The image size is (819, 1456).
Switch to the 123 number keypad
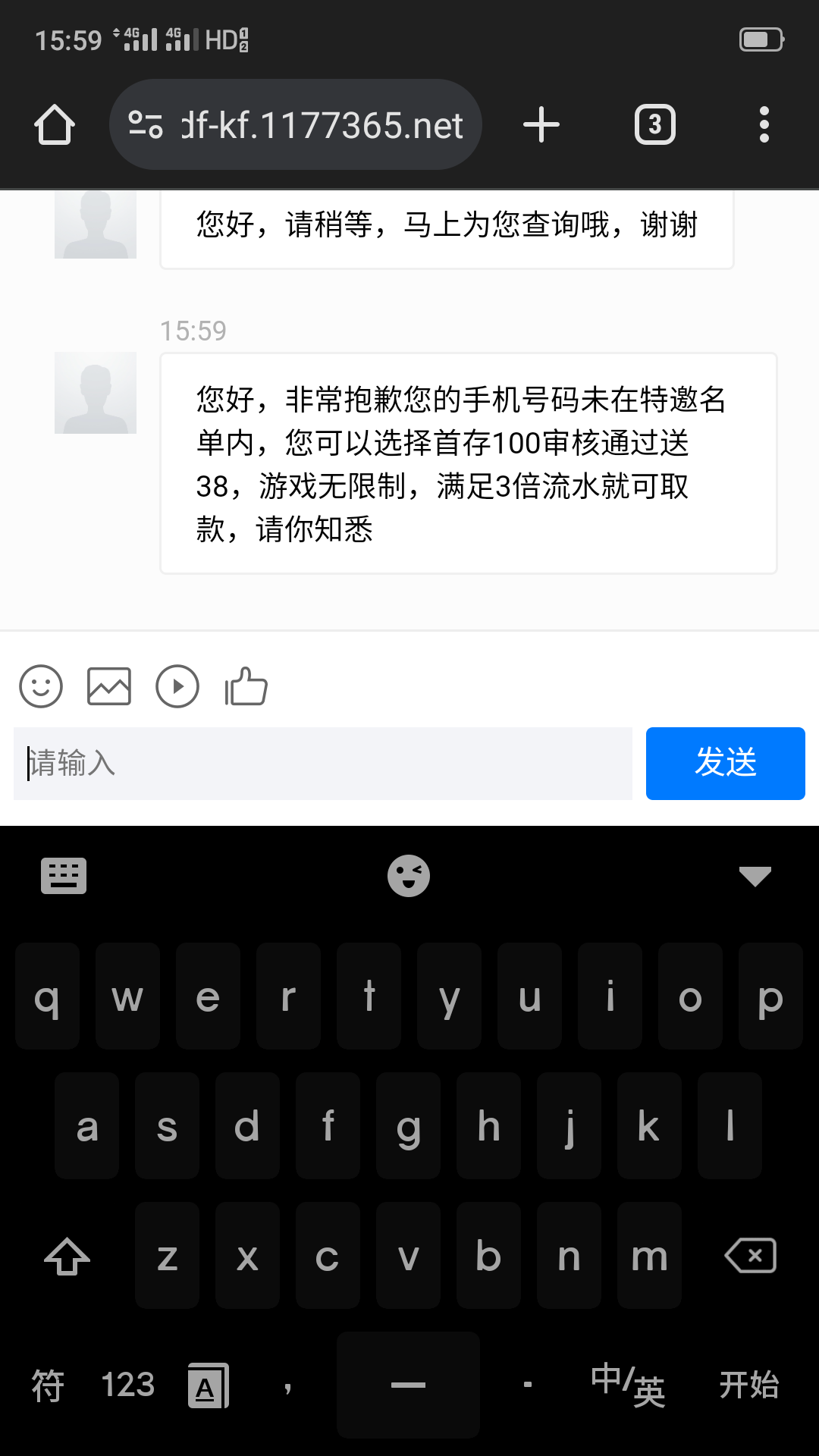pos(128,1385)
